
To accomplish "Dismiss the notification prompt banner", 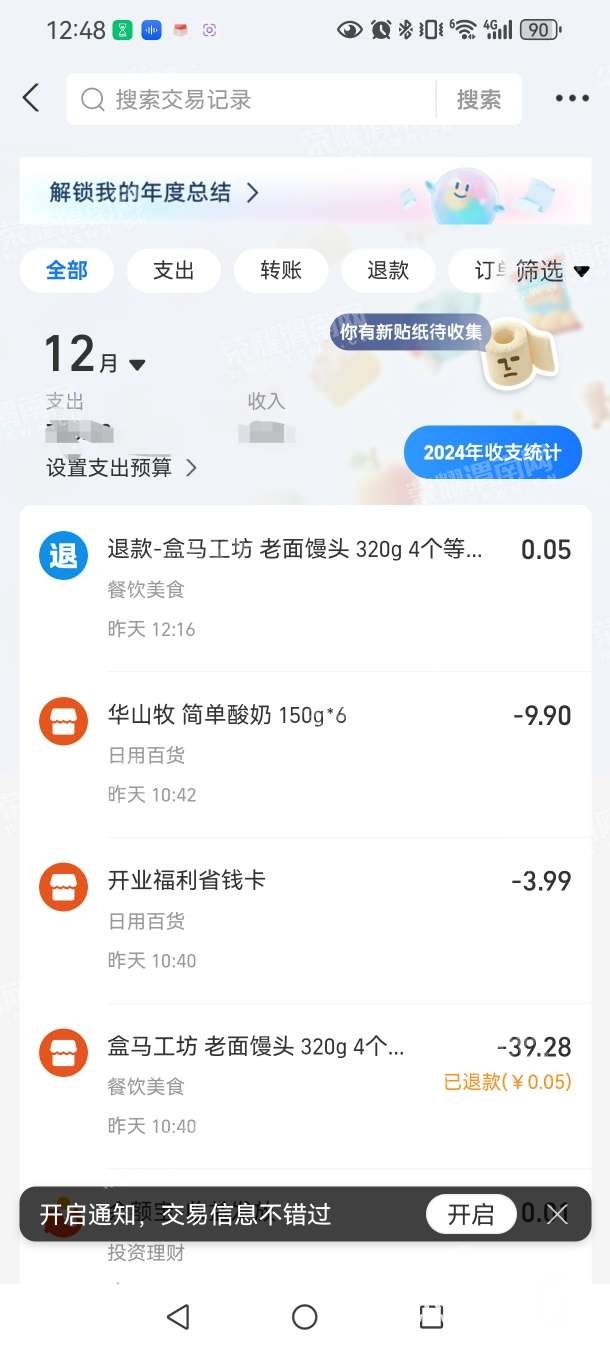I will 558,1214.
